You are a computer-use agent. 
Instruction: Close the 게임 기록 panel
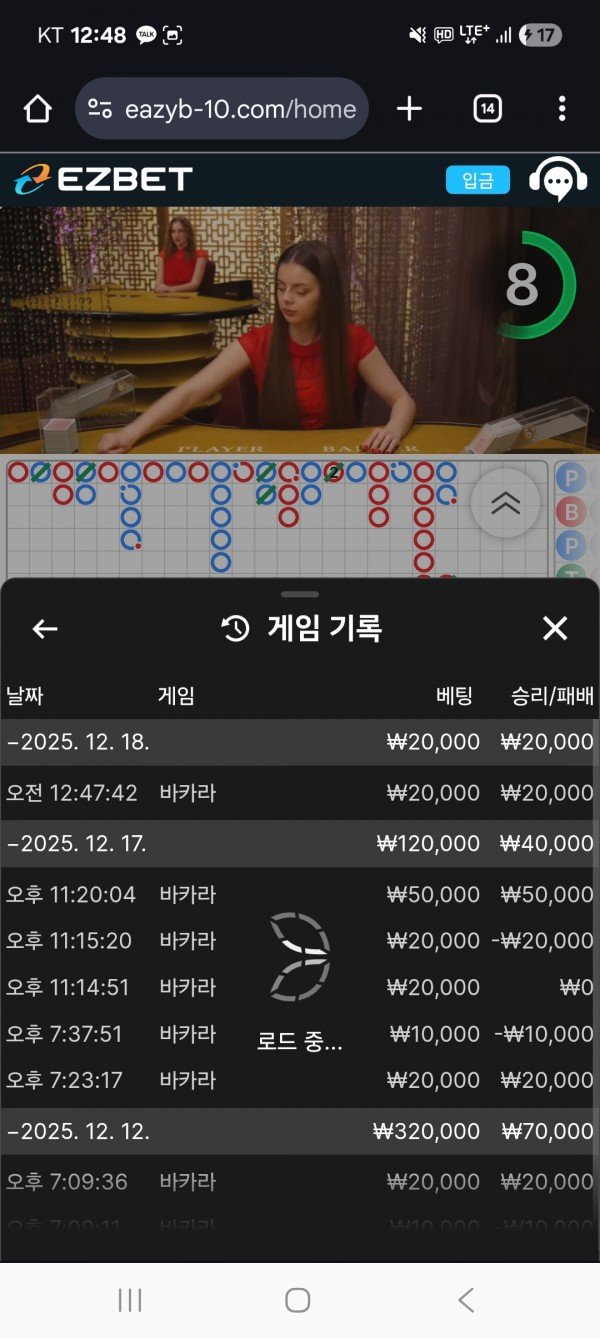(554, 628)
